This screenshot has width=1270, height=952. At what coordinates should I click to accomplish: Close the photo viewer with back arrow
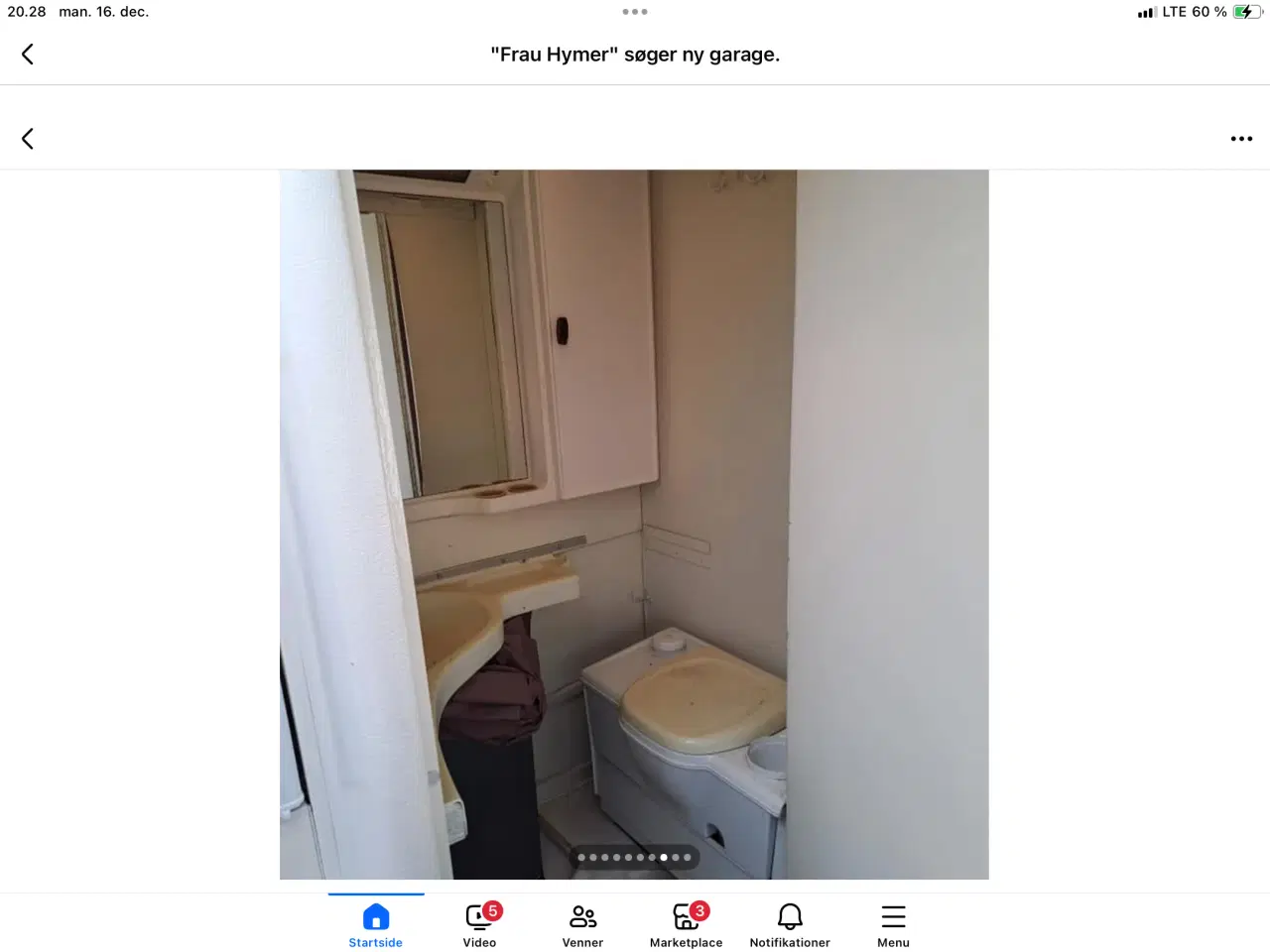[28, 139]
